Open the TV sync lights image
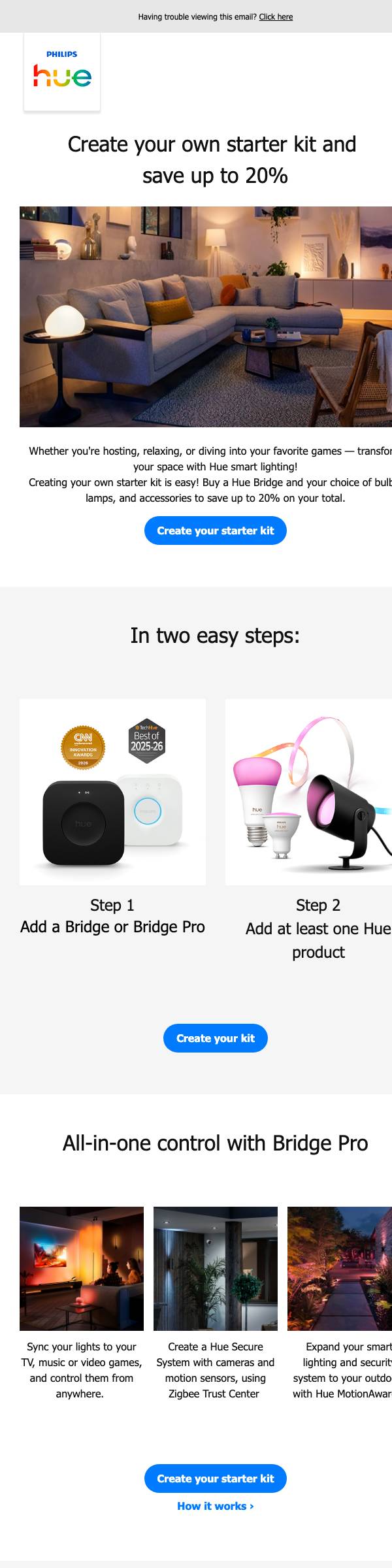Screen dimensions: 392x1568 tap(82, 1269)
